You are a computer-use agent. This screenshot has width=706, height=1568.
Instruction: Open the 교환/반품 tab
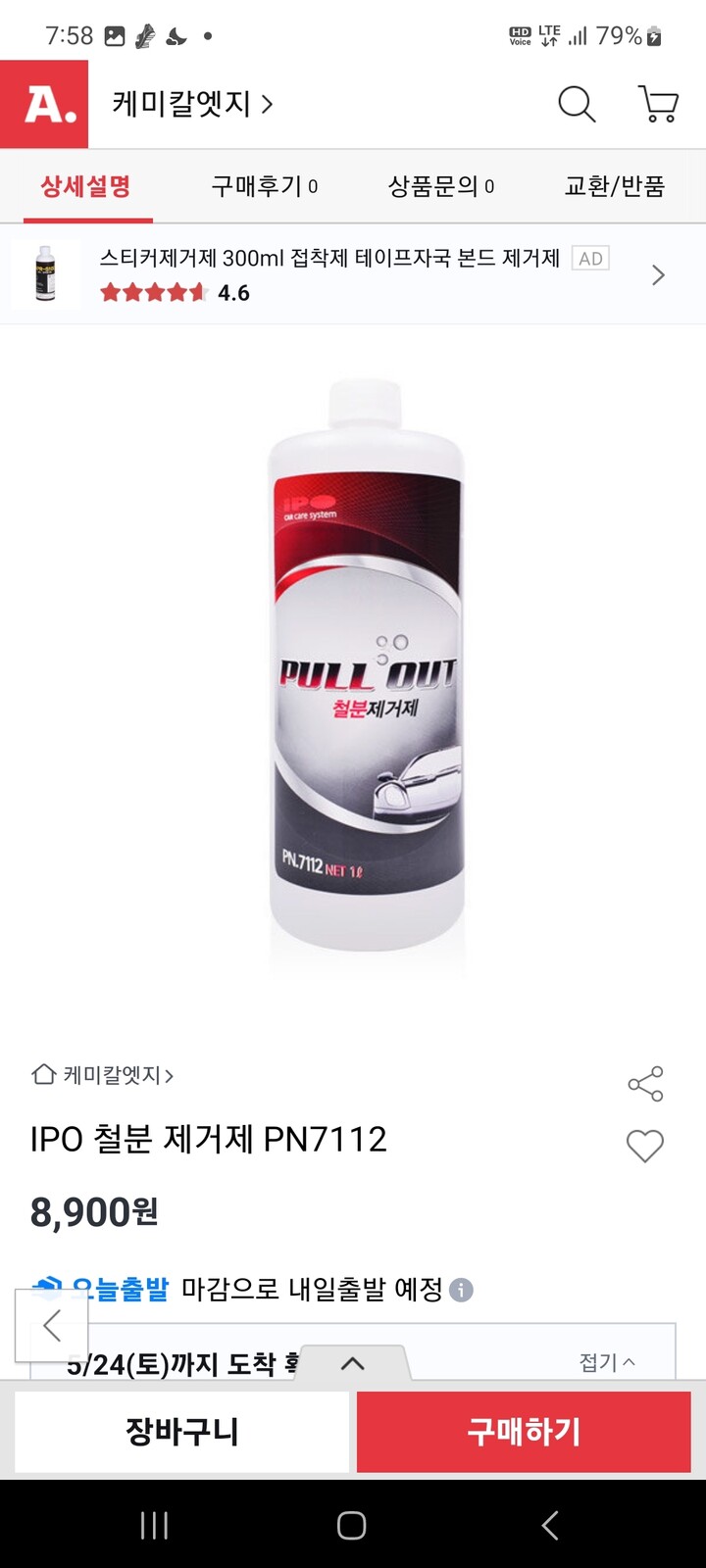point(615,186)
